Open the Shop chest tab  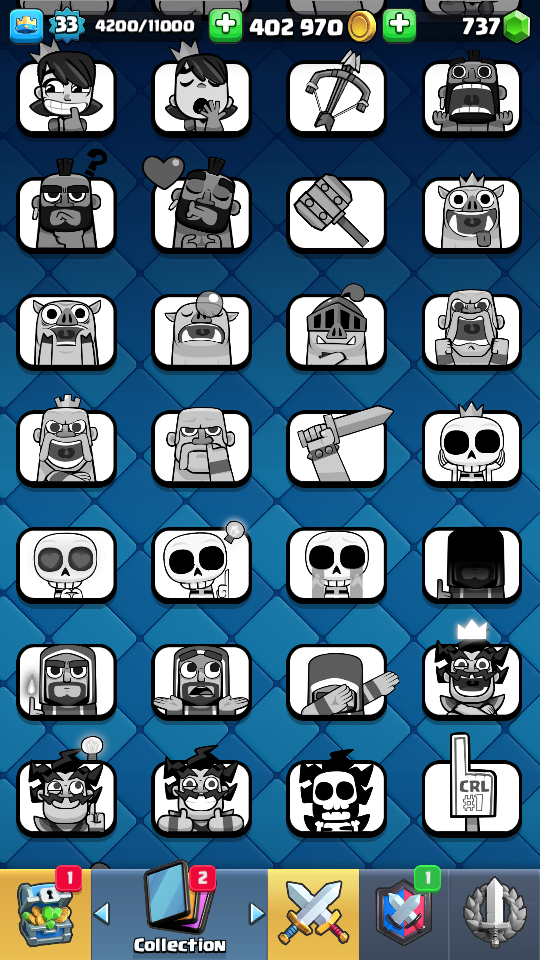click(45, 914)
